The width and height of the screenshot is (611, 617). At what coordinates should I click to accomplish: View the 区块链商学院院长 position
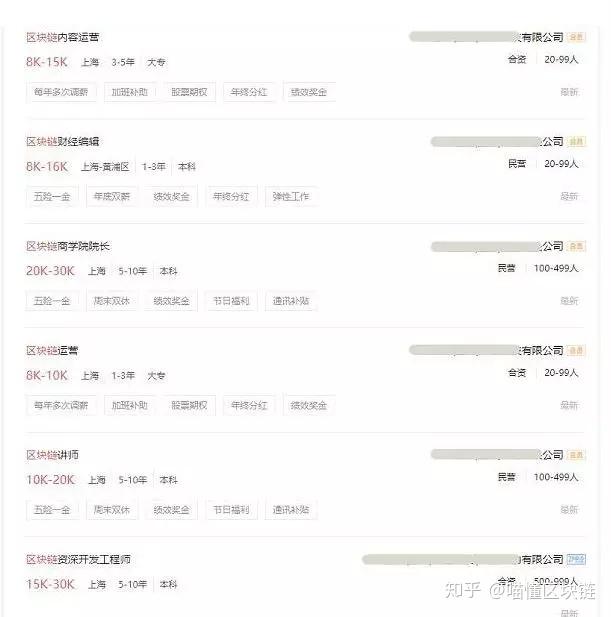(x=67, y=246)
